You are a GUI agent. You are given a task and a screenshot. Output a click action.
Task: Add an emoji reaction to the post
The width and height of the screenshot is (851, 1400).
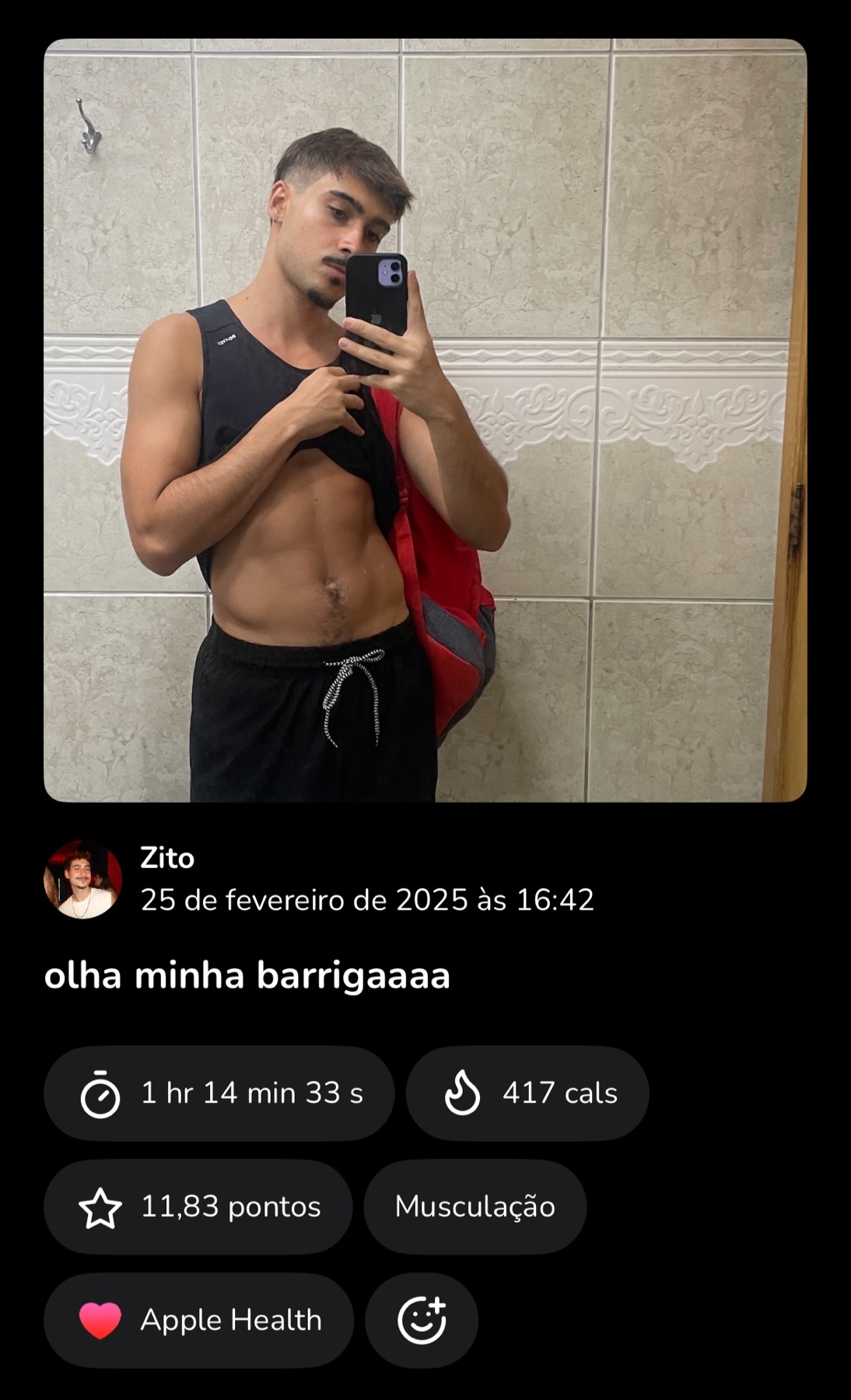coord(422,1320)
